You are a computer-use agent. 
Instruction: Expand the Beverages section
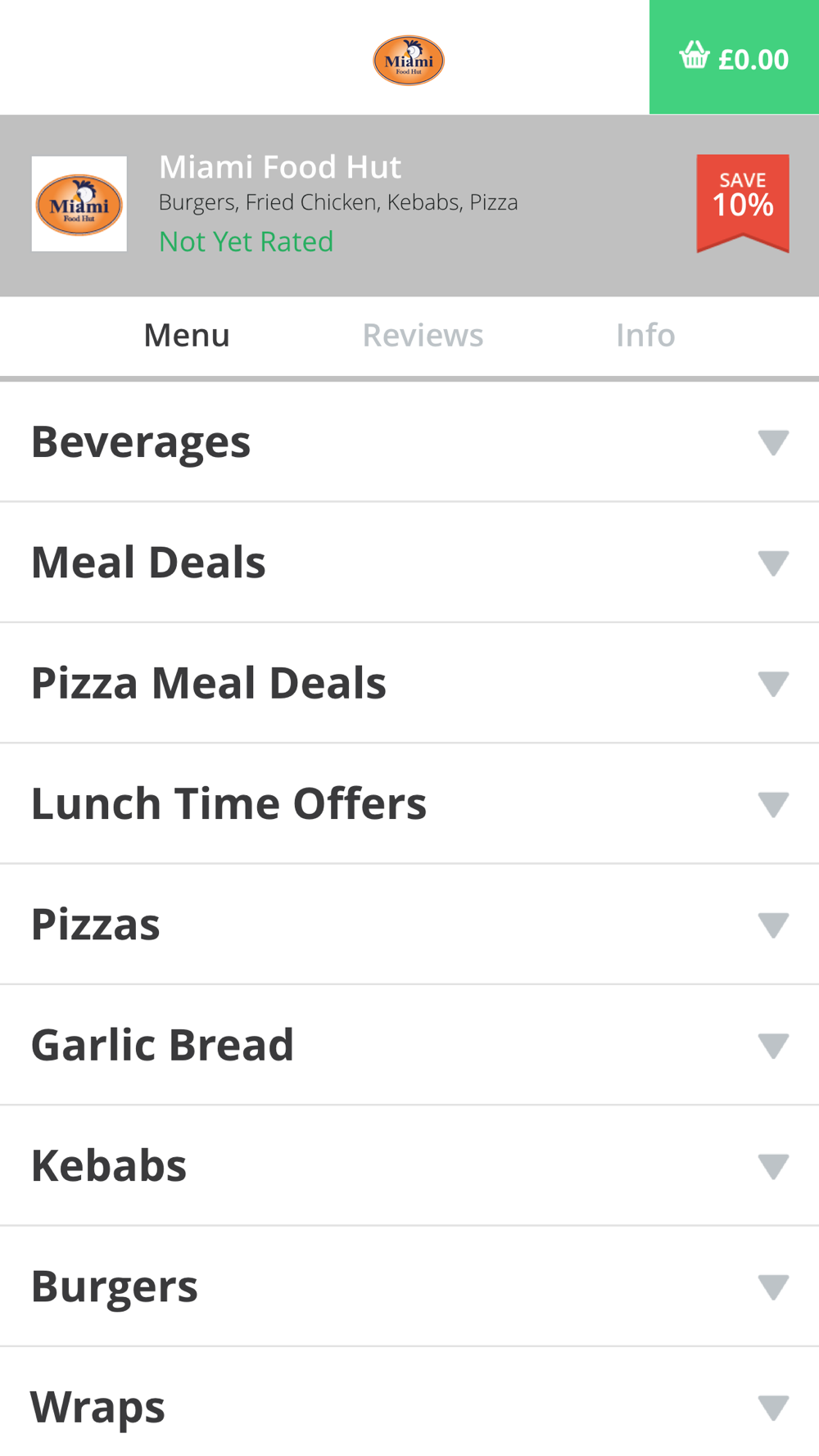(x=409, y=442)
